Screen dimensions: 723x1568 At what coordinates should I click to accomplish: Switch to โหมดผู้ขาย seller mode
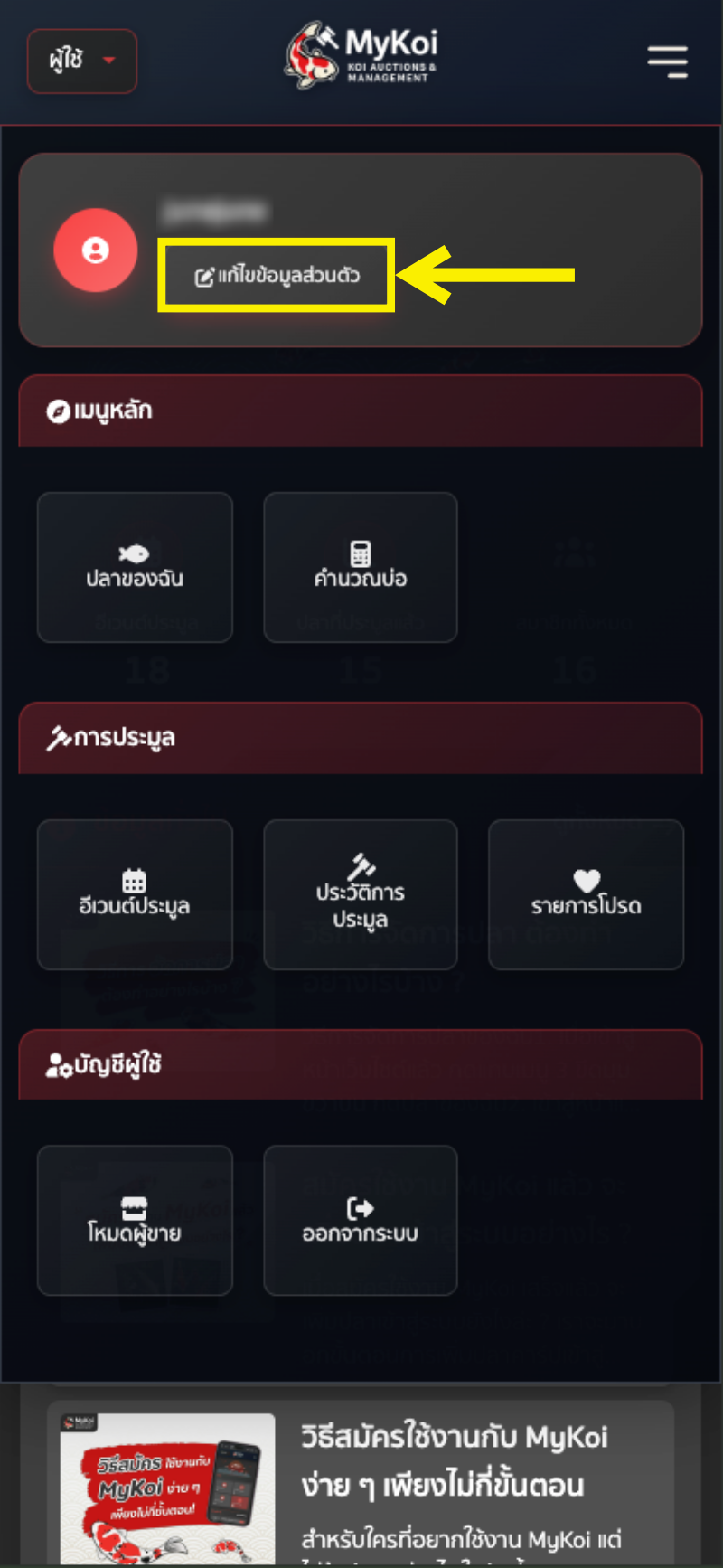[135, 1221]
